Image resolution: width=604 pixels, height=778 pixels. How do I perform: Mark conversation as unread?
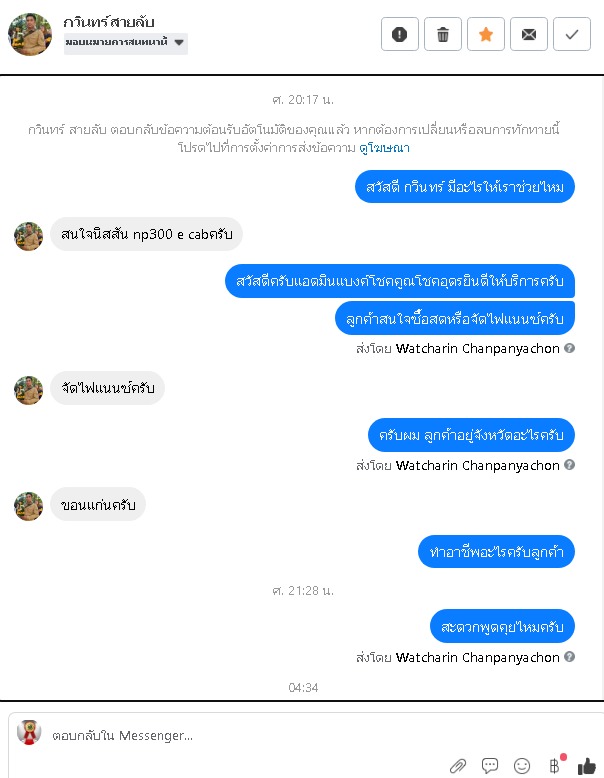[x=529, y=34]
